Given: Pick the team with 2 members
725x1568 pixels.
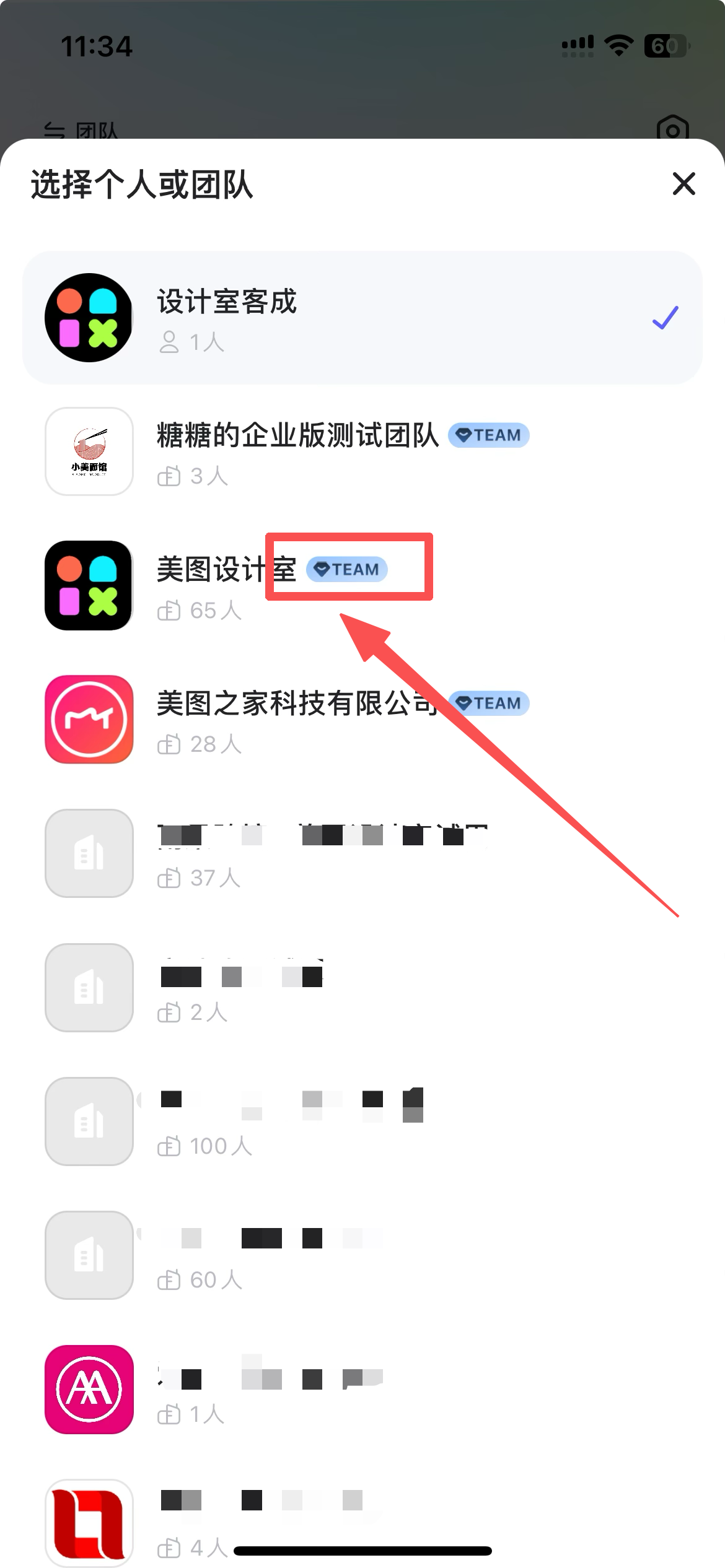Looking at the screenshot, I should pyautogui.click(x=242, y=987).
